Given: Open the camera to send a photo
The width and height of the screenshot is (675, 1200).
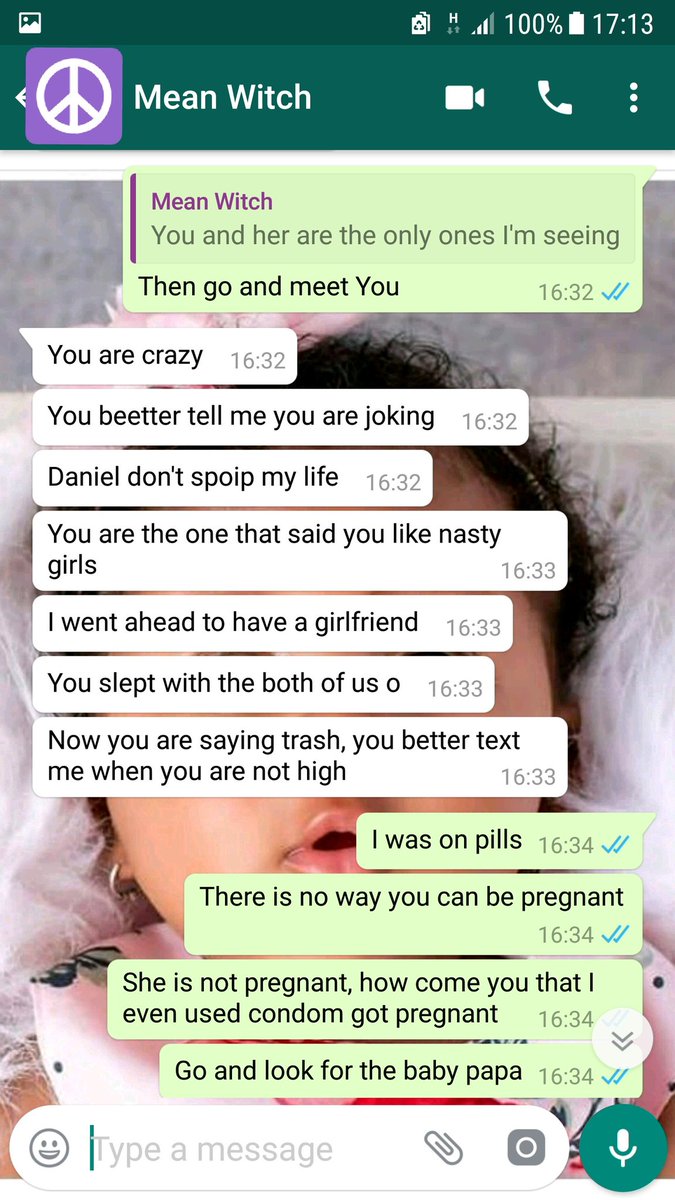Looking at the screenshot, I should tap(526, 1148).
